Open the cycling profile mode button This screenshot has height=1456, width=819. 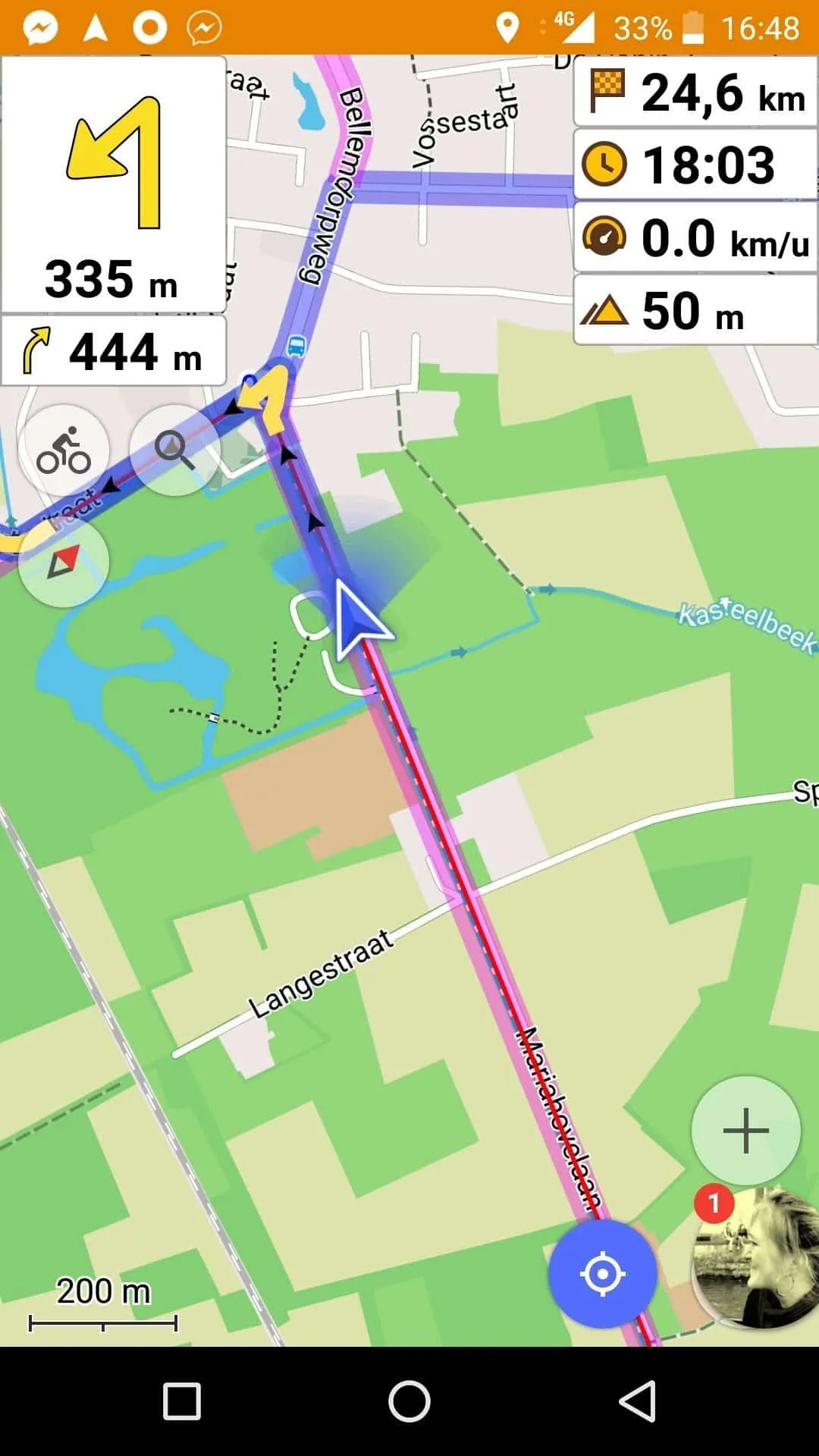(64, 451)
